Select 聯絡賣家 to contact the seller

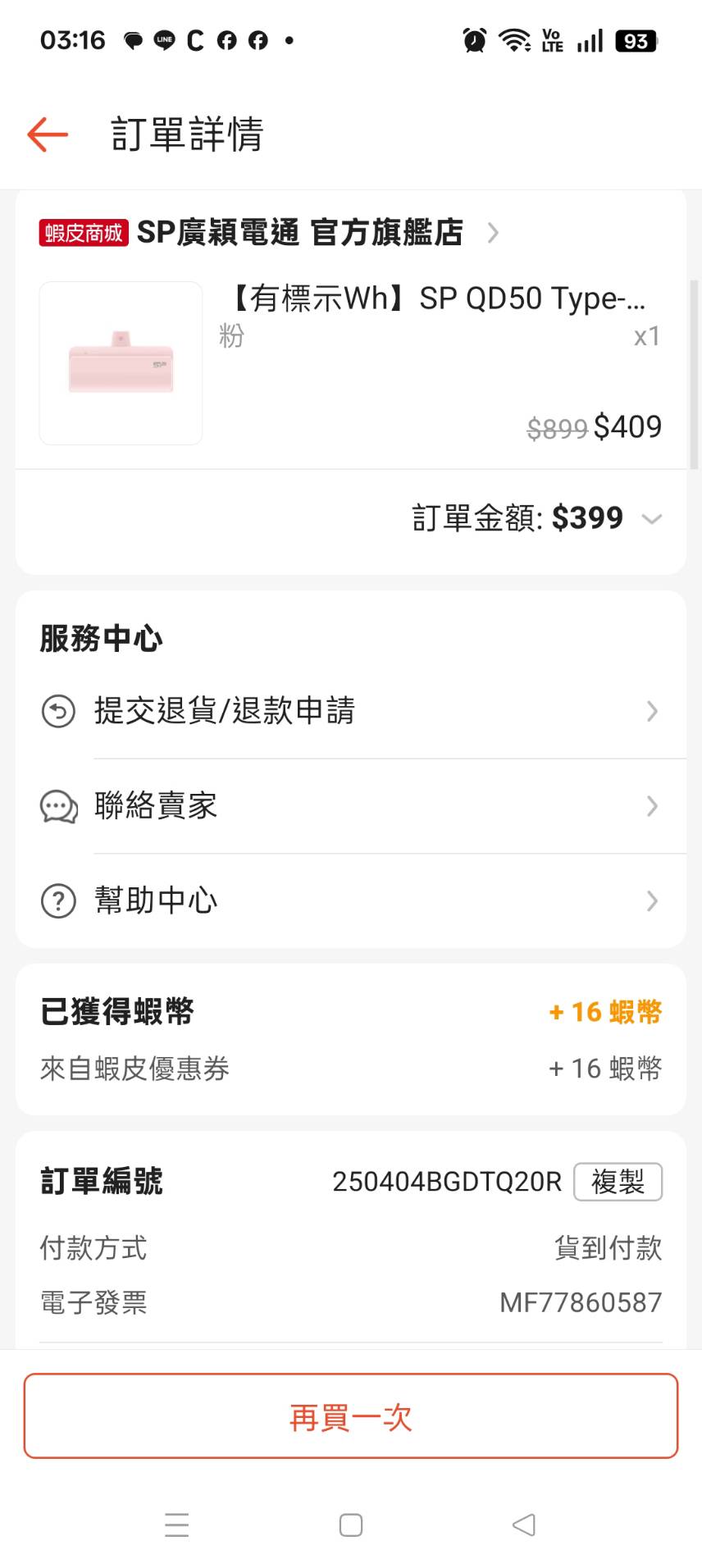click(351, 806)
